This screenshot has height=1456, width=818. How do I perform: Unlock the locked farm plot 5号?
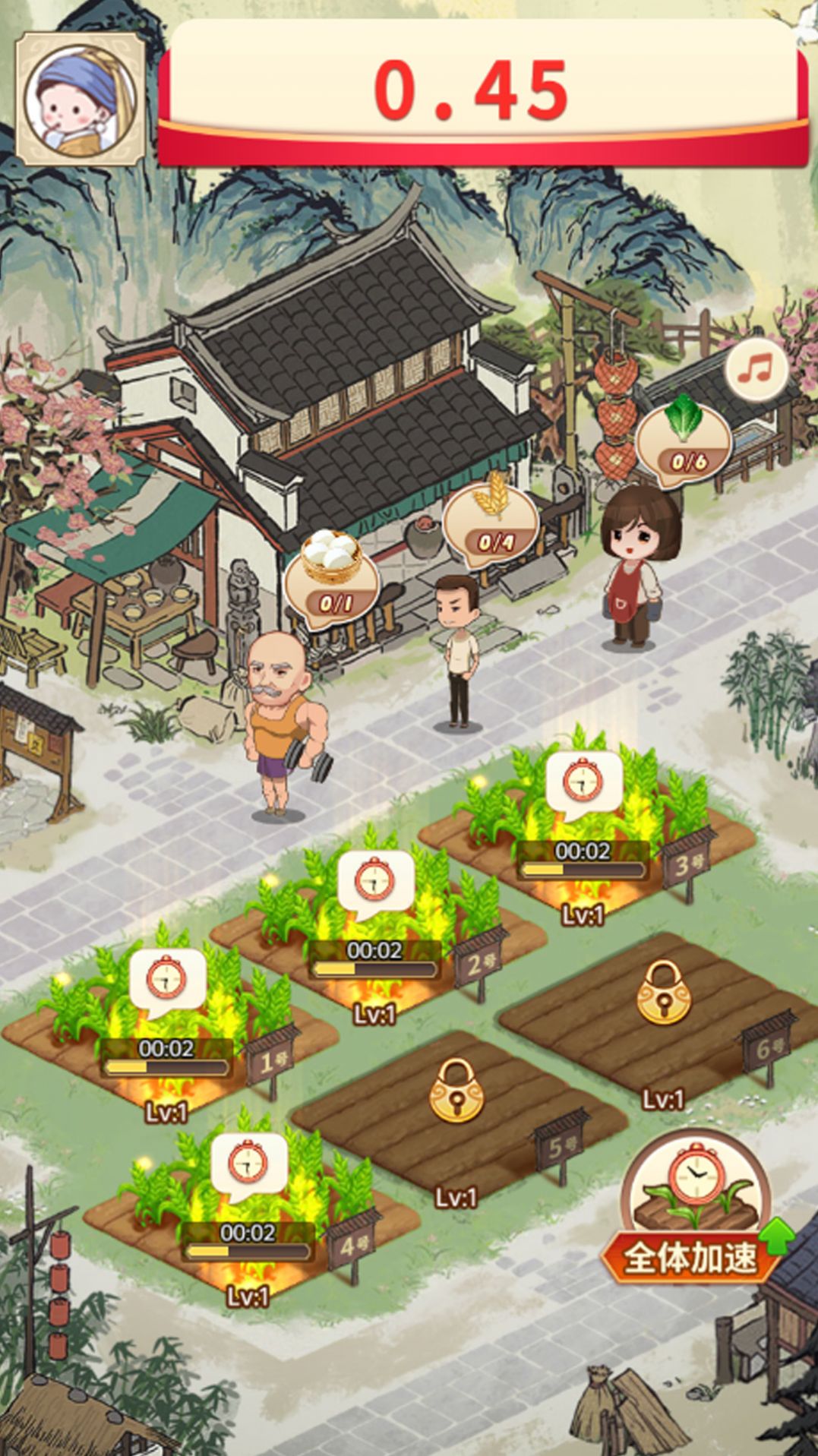(x=456, y=1090)
